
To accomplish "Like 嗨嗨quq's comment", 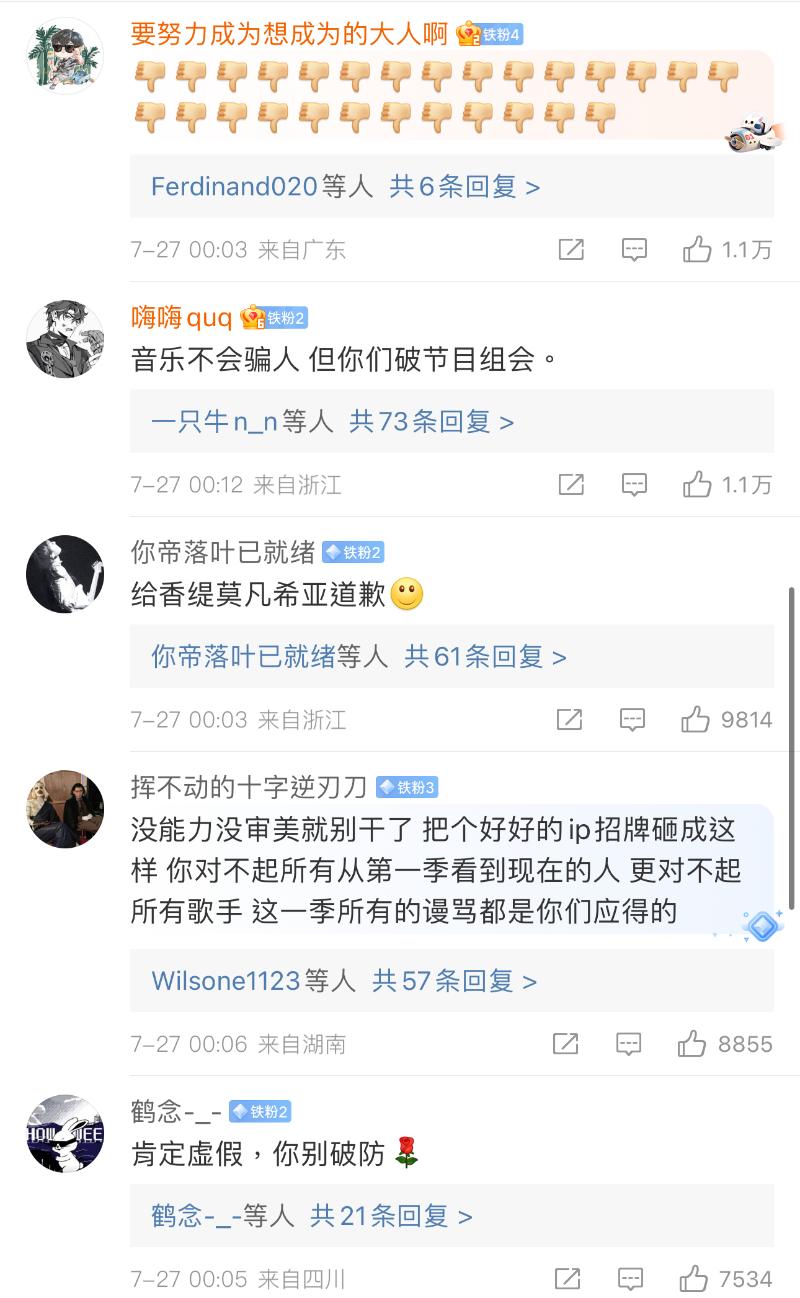I will pos(697,485).
